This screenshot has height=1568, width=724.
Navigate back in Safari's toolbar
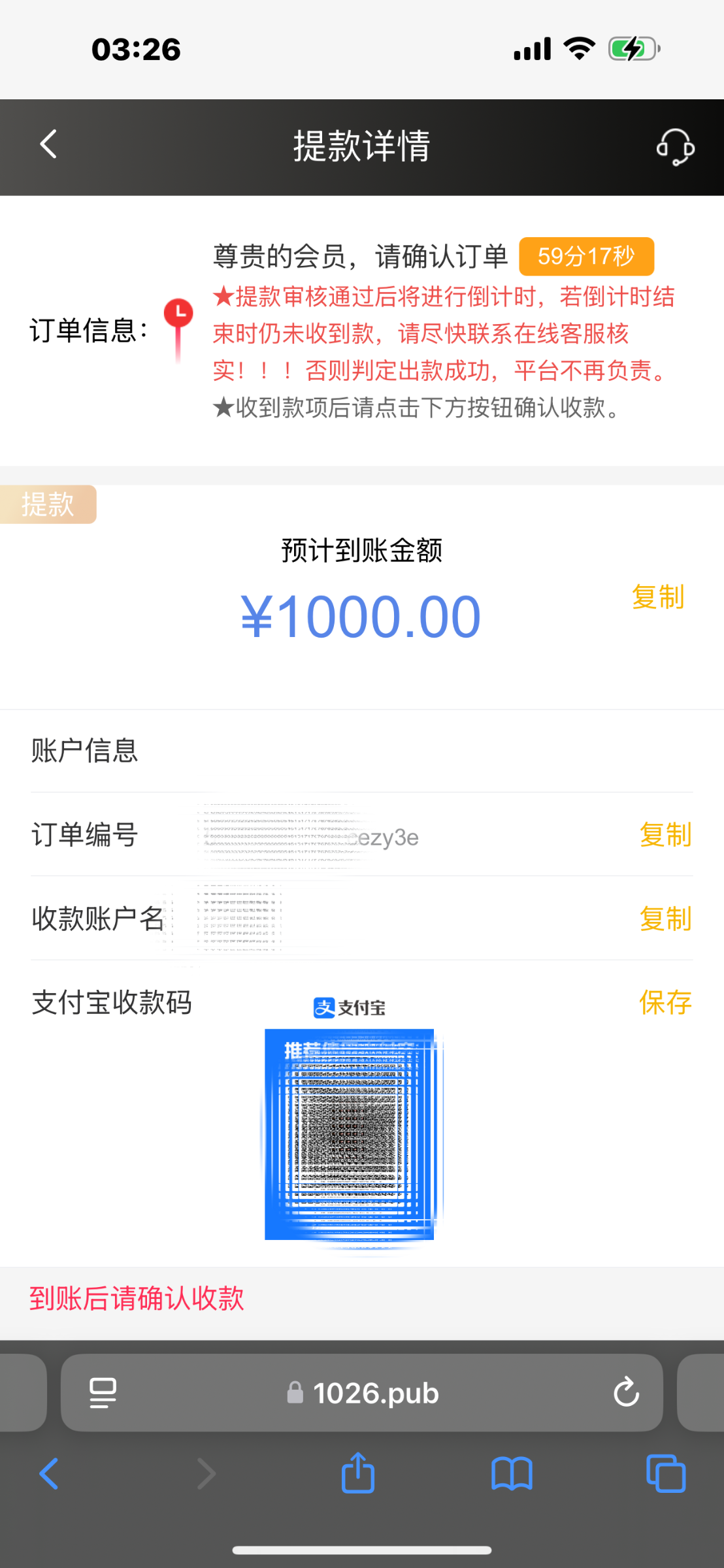(49, 1474)
